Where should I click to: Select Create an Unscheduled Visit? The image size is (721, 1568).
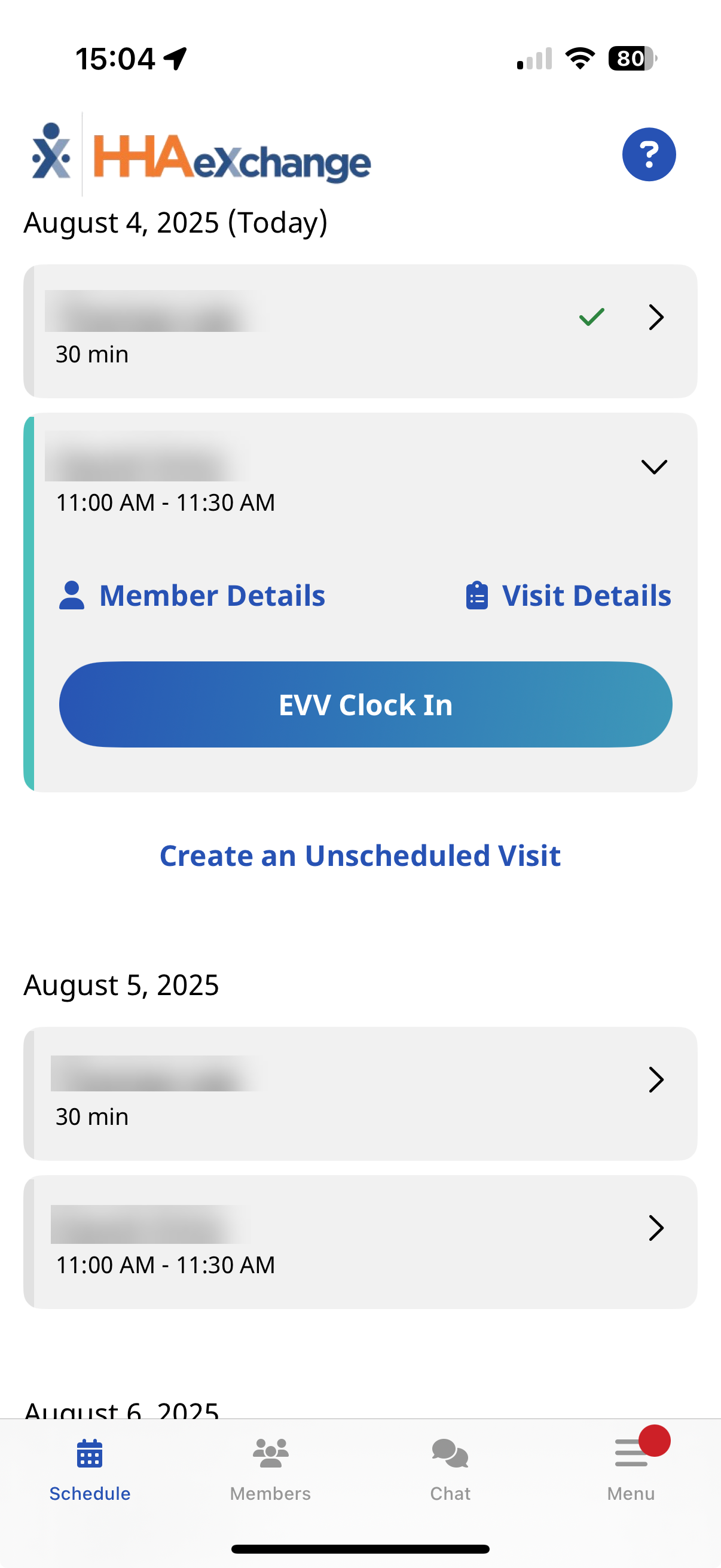(x=360, y=856)
